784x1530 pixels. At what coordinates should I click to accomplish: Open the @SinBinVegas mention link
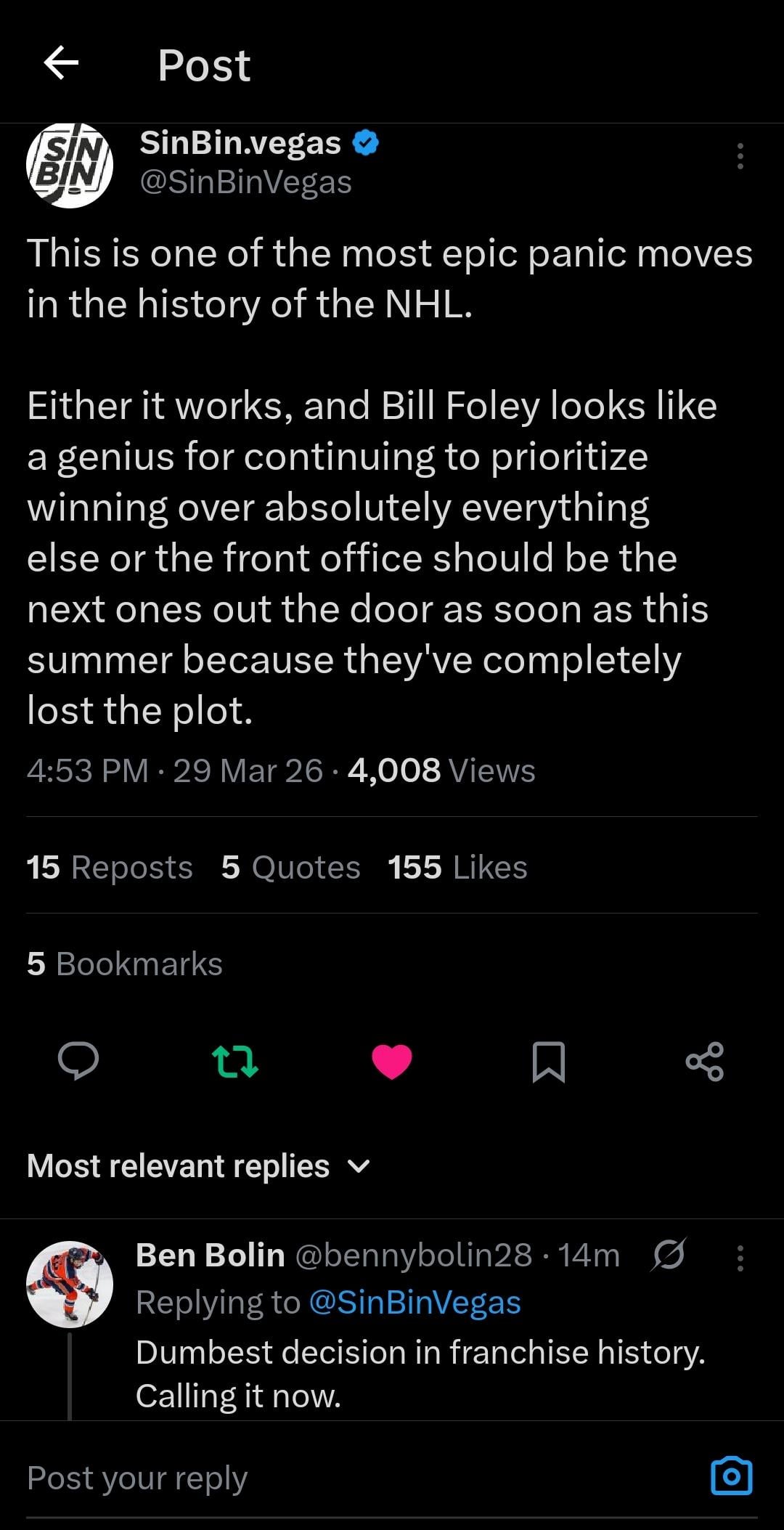pos(415,1303)
